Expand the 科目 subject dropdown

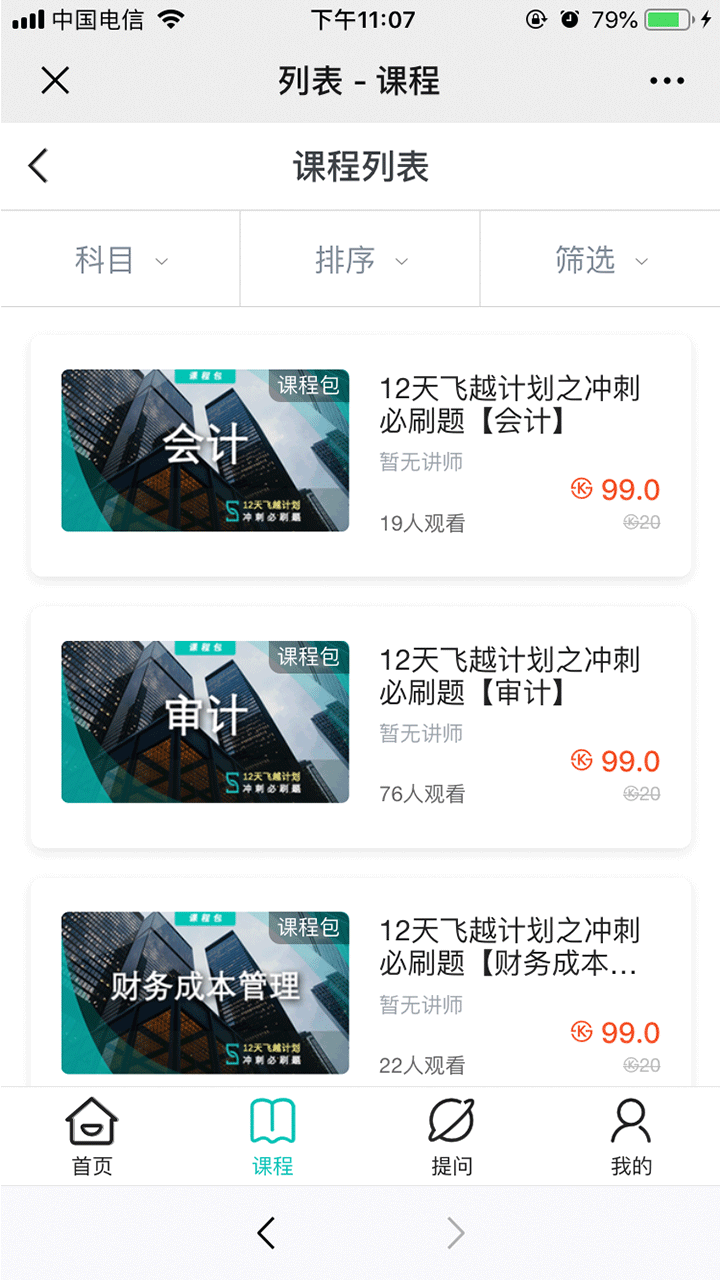[120, 260]
